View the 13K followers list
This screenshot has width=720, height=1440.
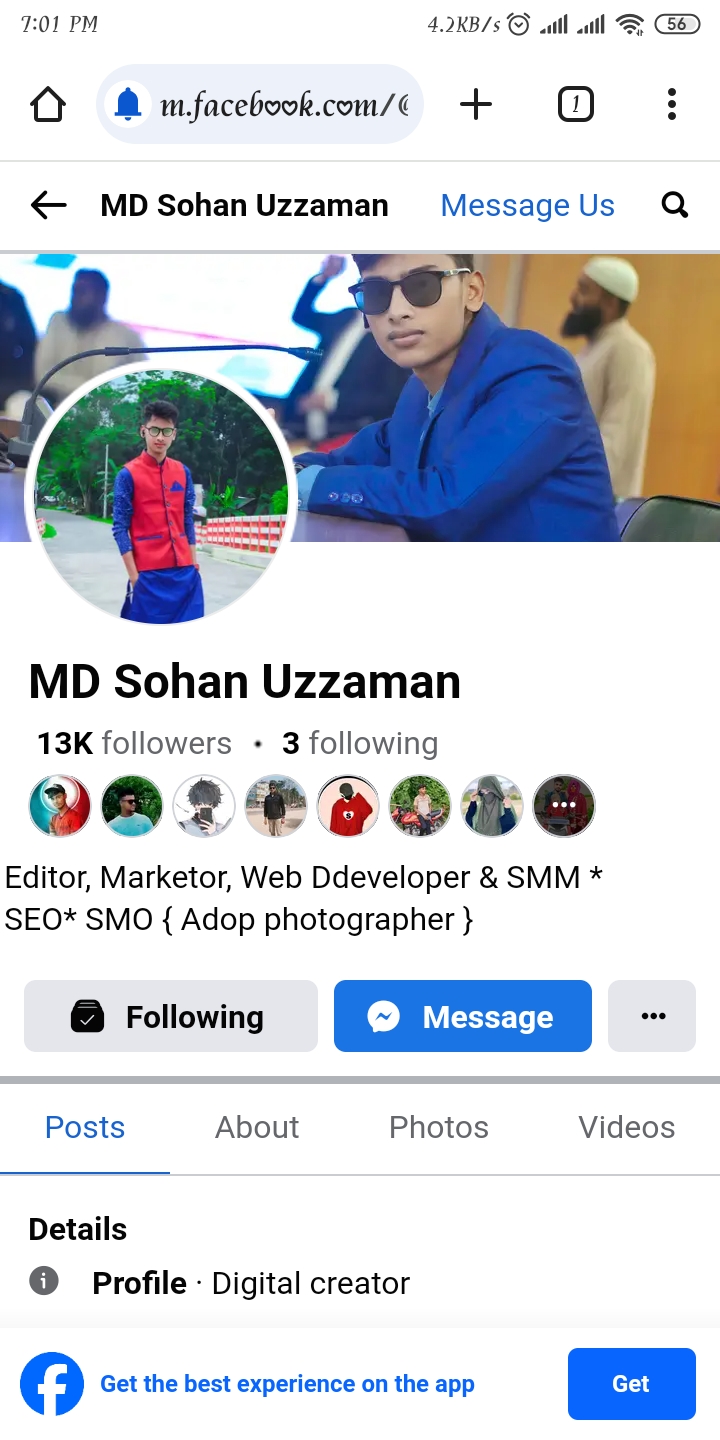click(134, 743)
